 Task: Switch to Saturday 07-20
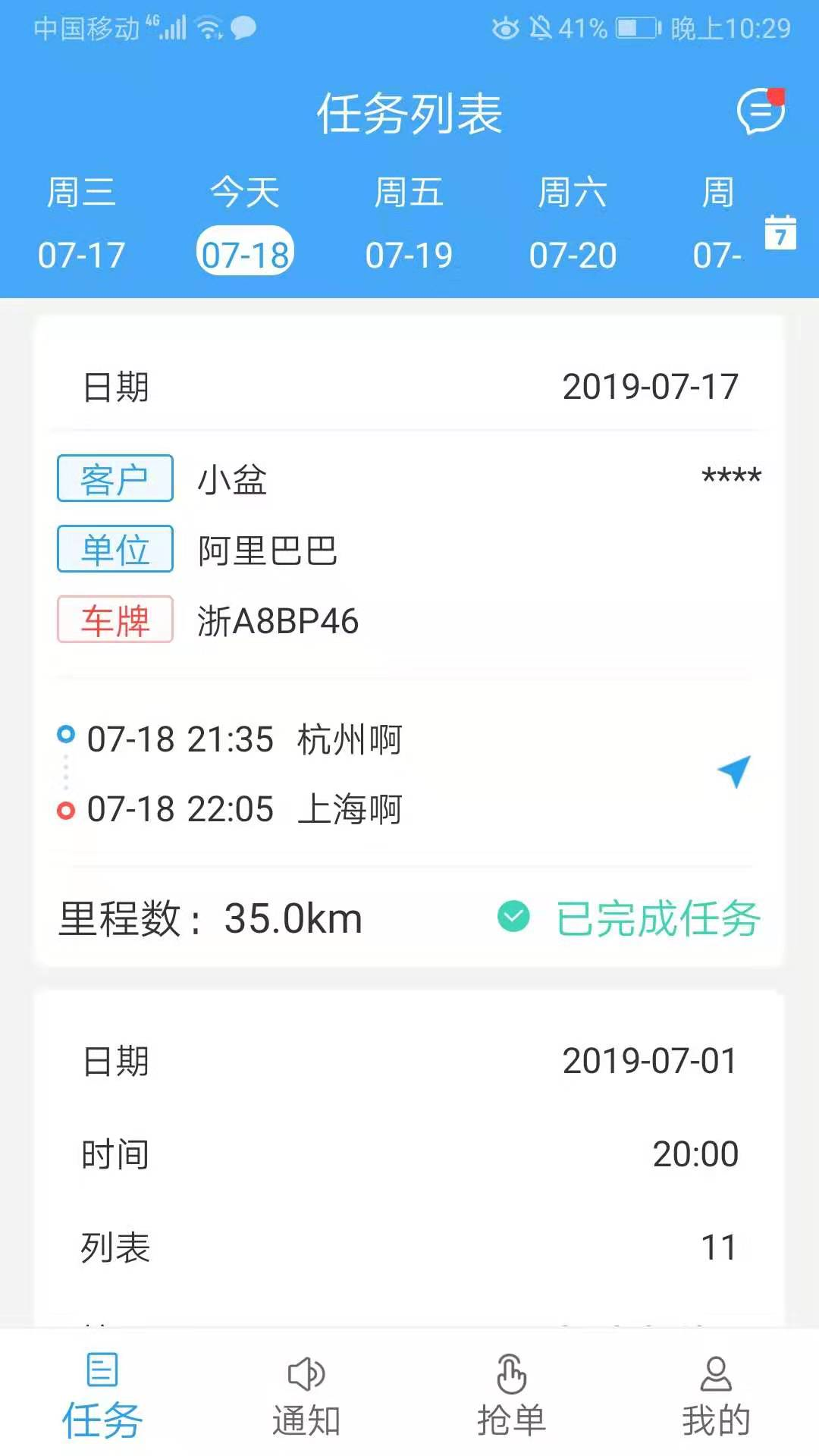(573, 225)
